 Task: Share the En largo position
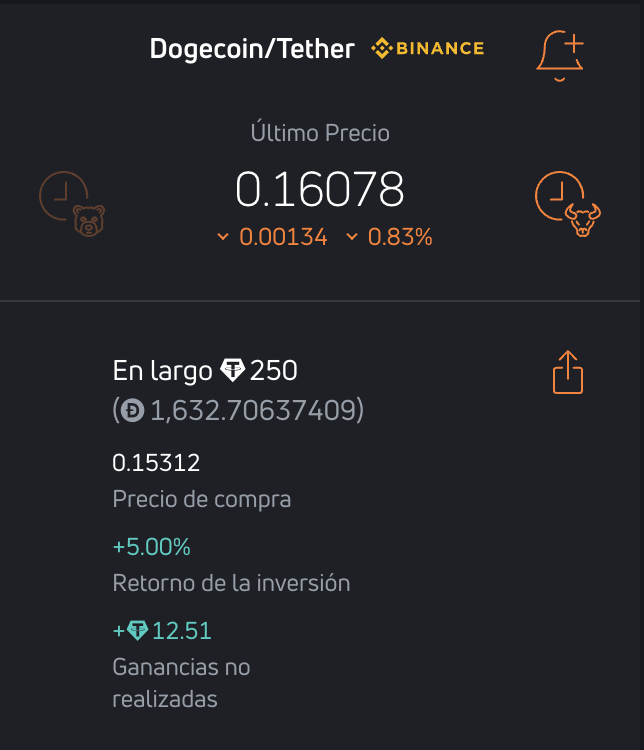tap(567, 372)
